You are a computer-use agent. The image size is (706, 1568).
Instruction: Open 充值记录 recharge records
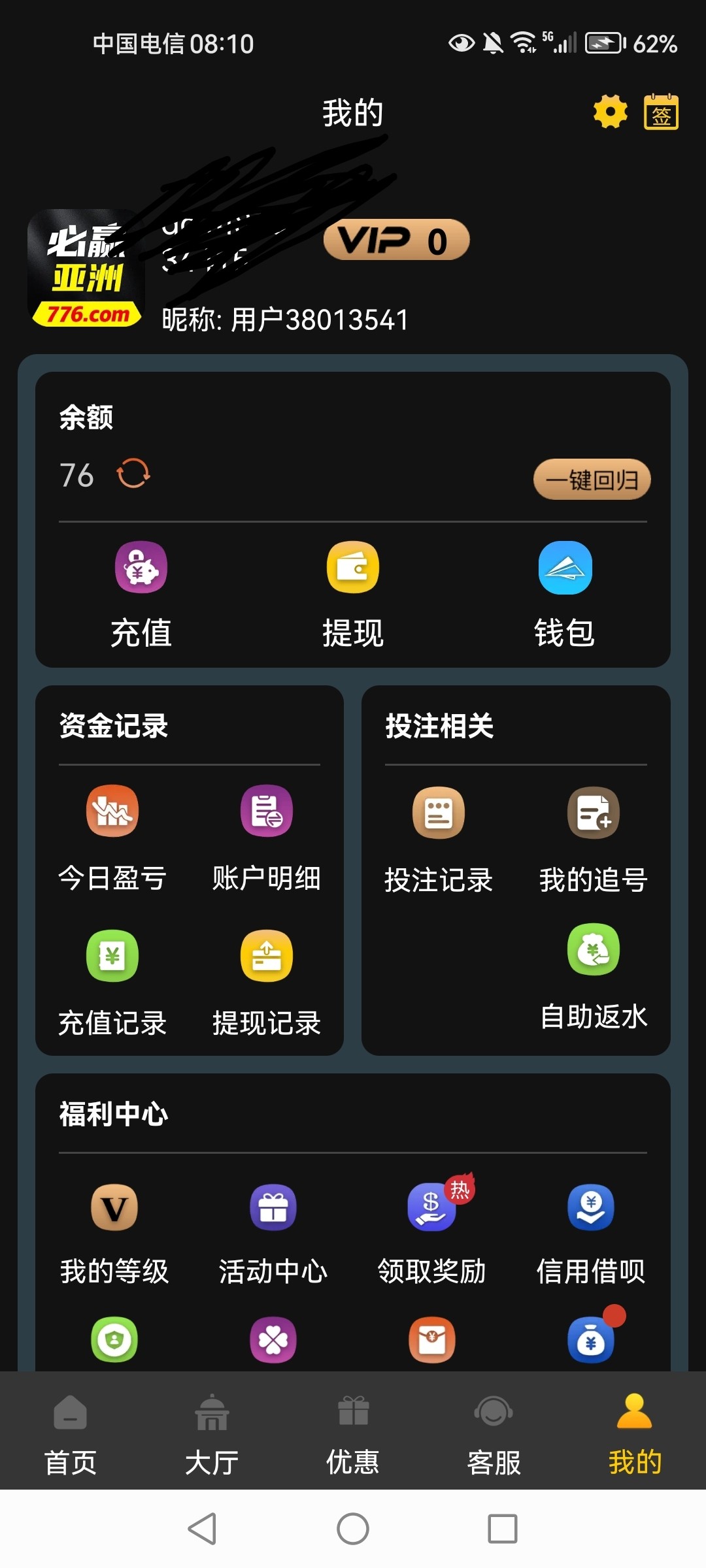(x=112, y=982)
